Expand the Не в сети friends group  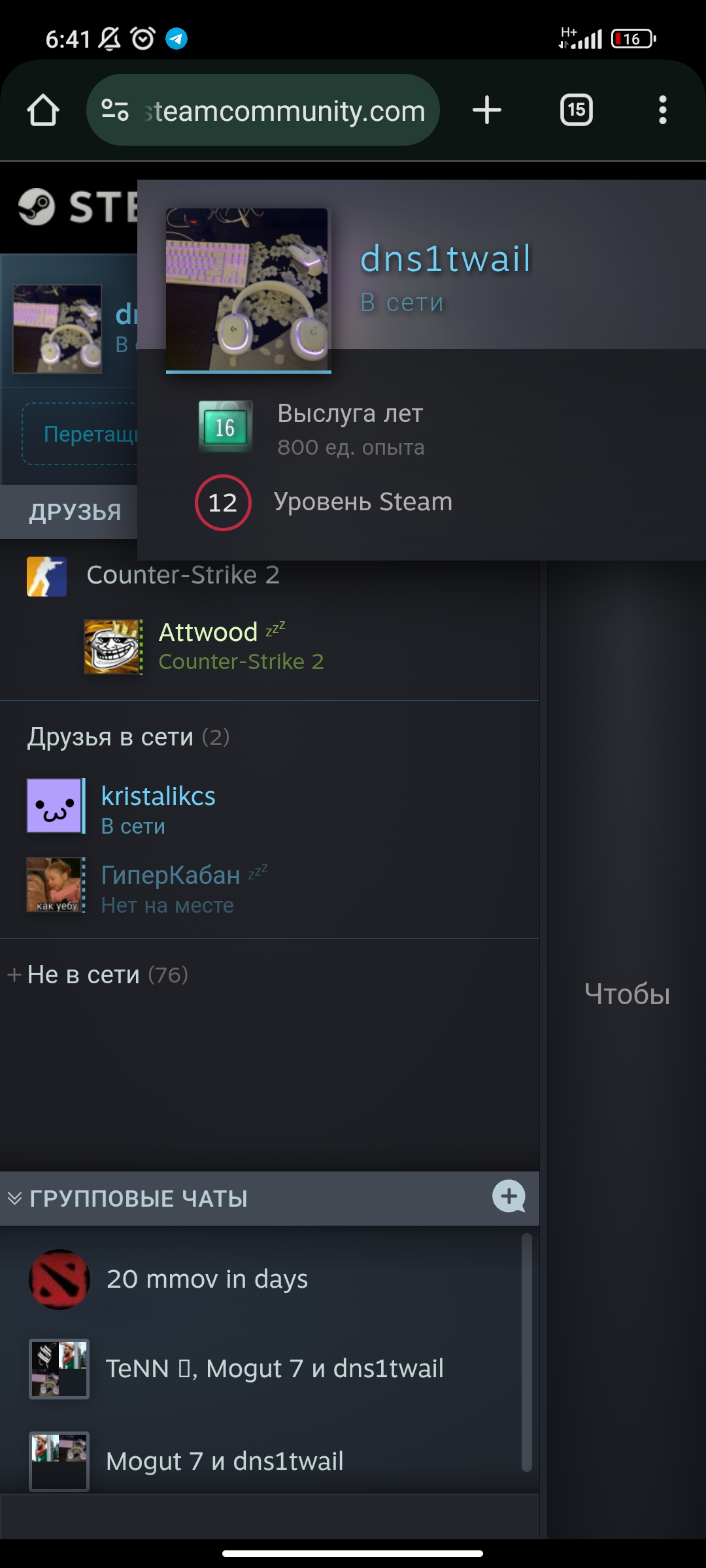point(98,975)
